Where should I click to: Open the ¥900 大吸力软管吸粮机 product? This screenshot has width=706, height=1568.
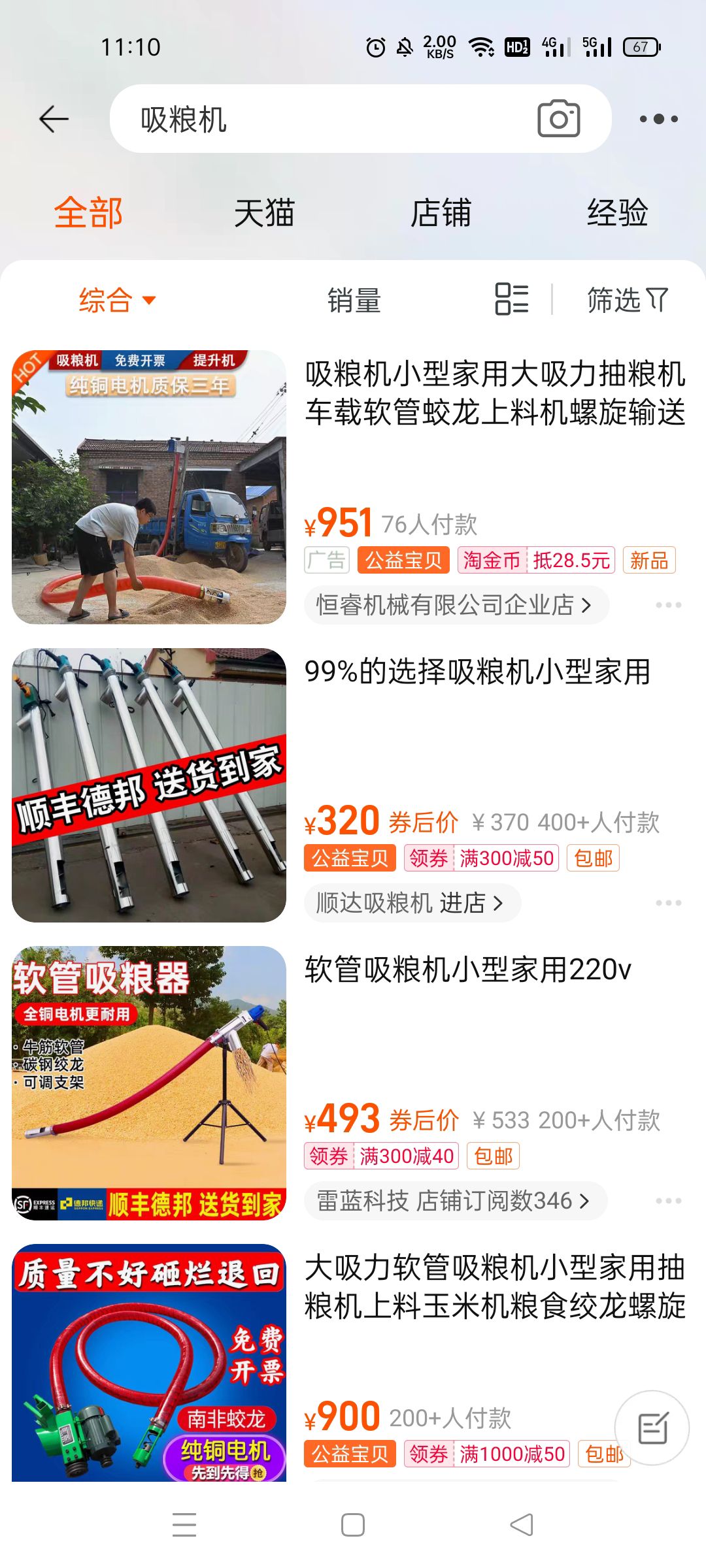tap(496, 1286)
